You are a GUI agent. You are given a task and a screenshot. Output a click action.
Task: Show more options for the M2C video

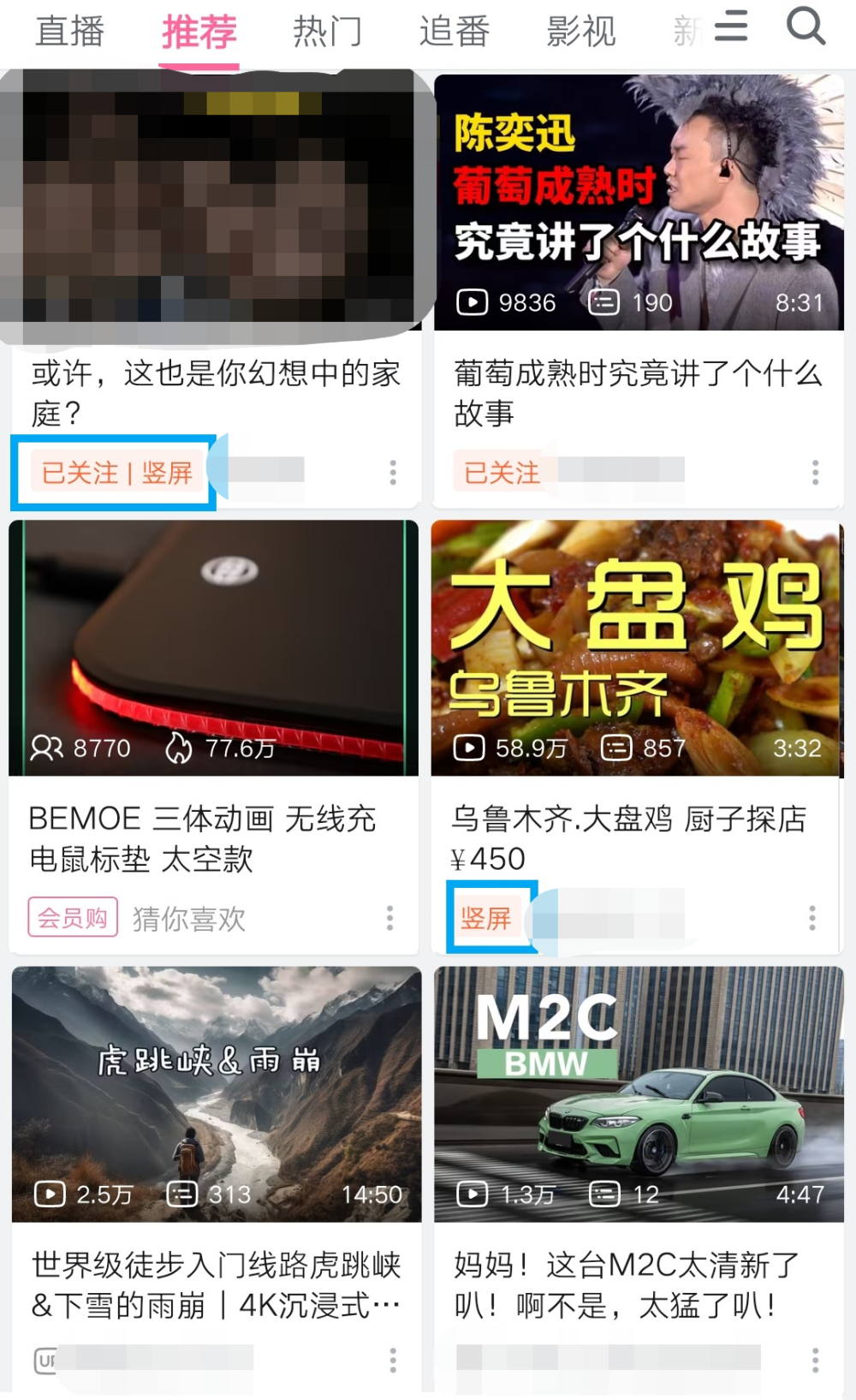coord(815,1360)
